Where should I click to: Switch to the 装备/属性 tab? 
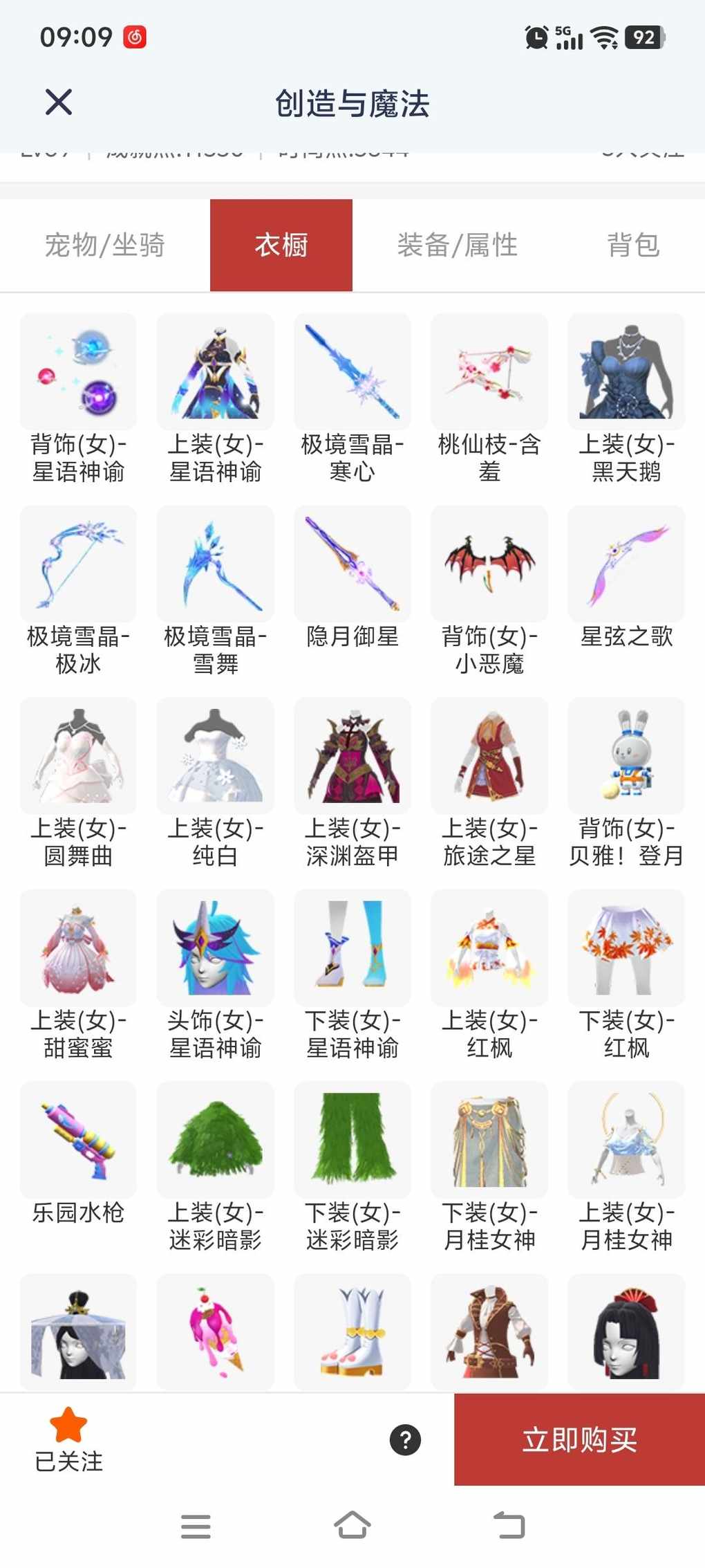[457, 245]
